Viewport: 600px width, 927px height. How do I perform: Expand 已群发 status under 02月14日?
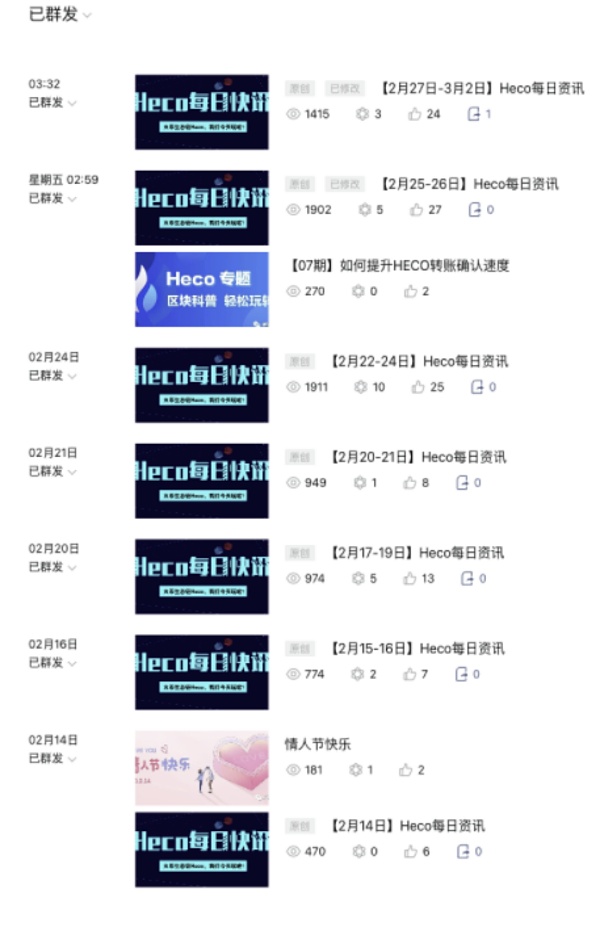click(53, 758)
